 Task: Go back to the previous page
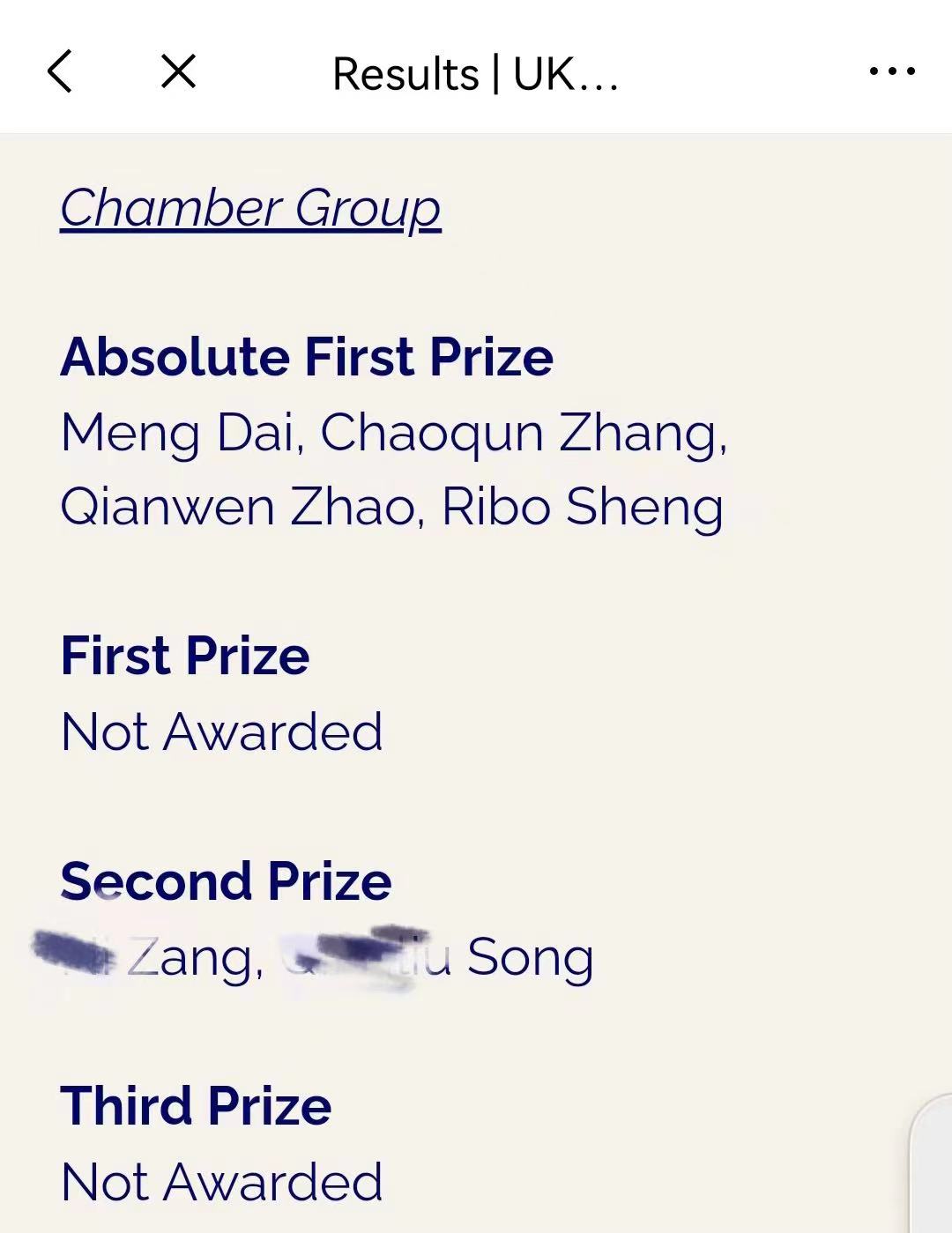point(59,71)
